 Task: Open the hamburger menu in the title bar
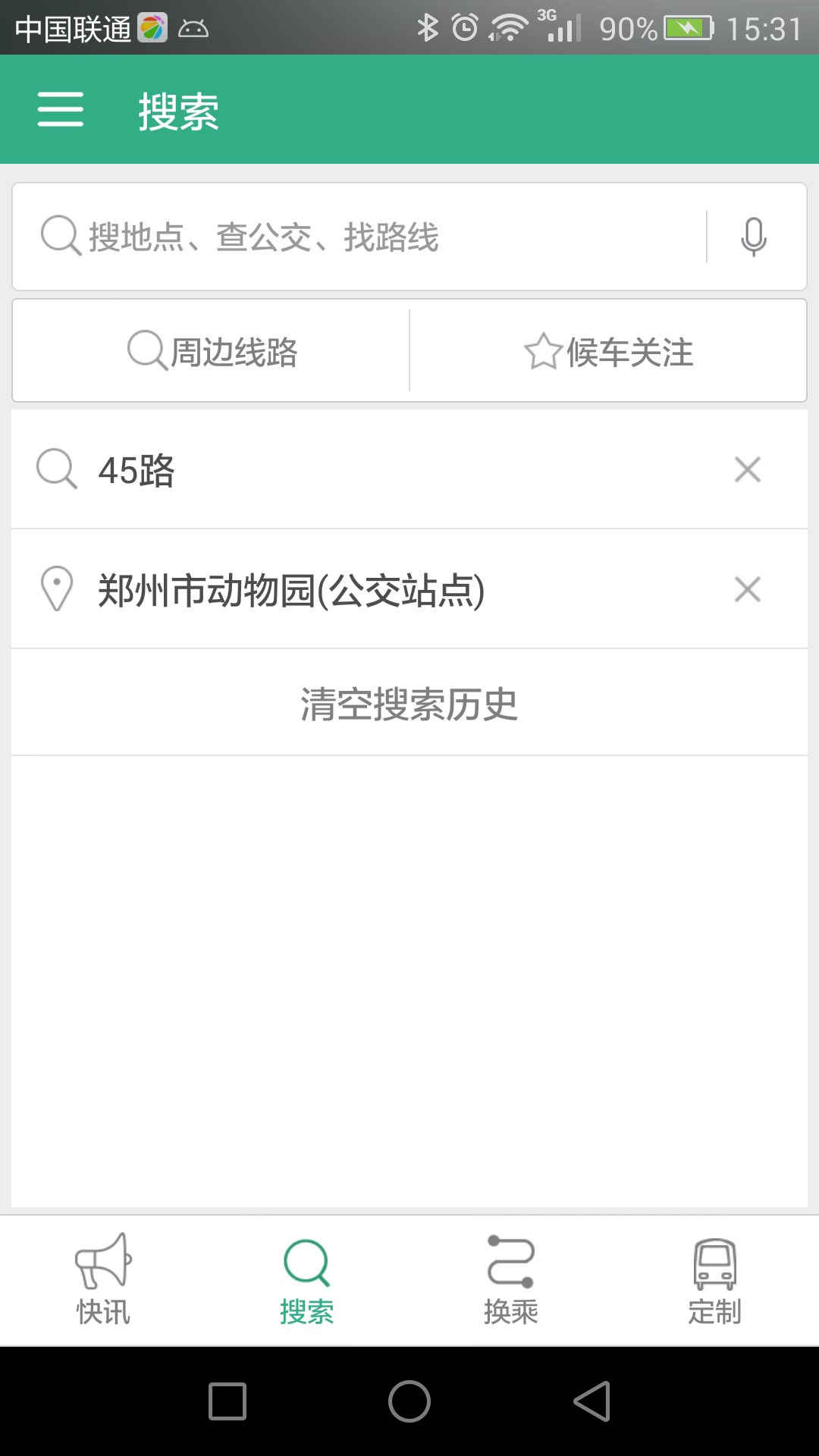(60, 109)
